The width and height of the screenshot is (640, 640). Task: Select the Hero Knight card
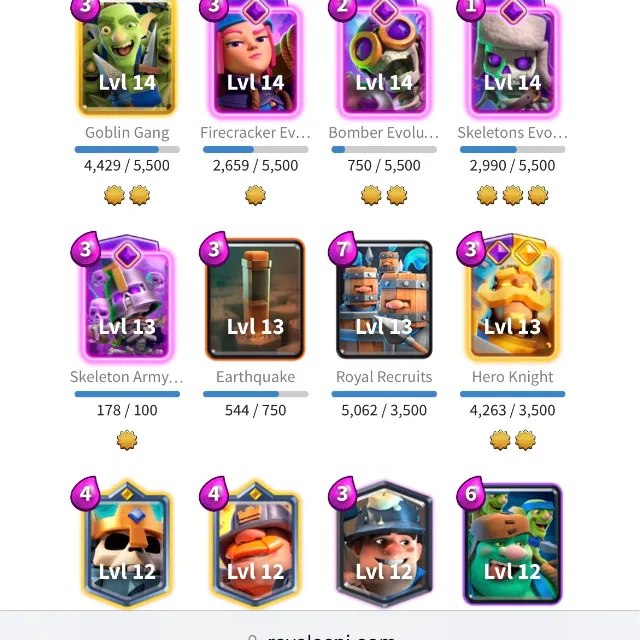[512, 300]
